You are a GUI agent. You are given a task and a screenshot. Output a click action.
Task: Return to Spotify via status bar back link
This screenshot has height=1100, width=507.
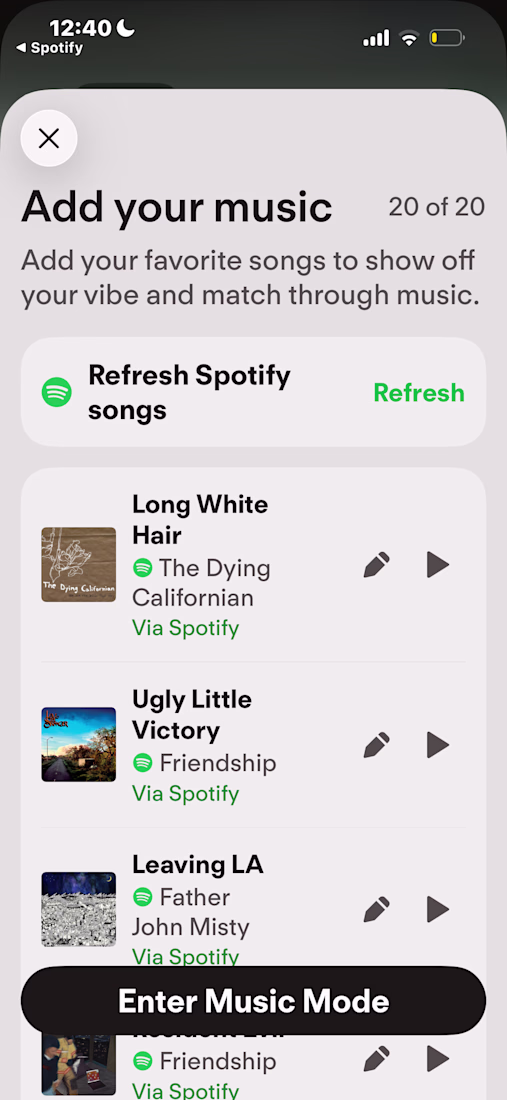click(x=49, y=48)
